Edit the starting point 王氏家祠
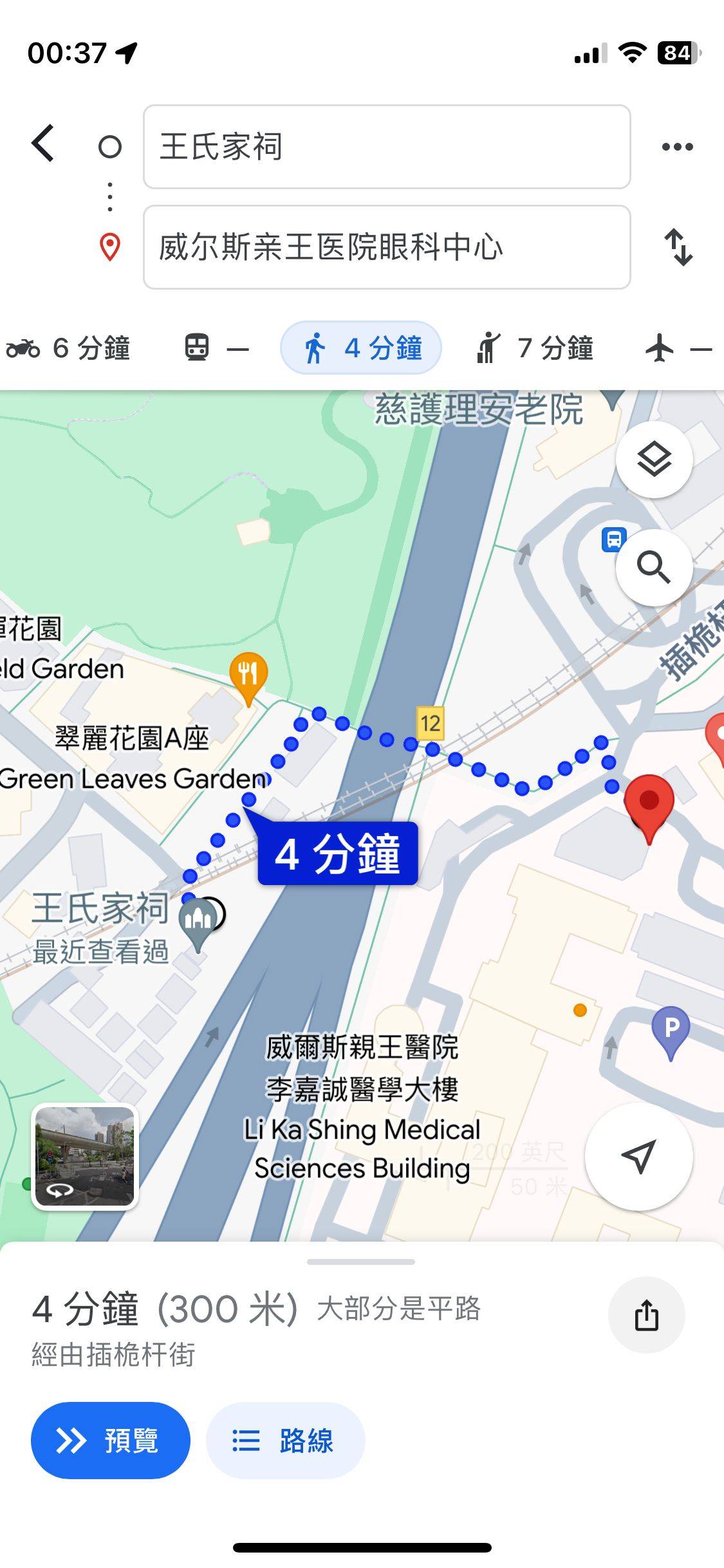 point(387,147)
